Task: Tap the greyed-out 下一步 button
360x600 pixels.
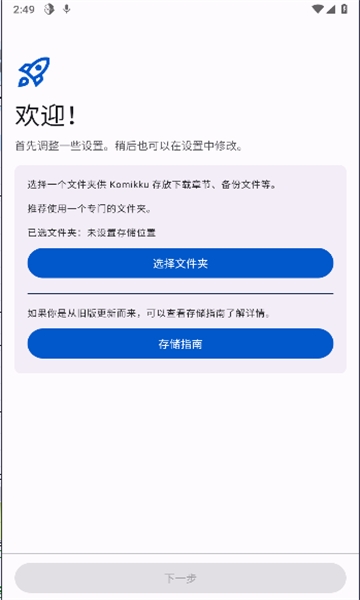Action: [180, 578]
